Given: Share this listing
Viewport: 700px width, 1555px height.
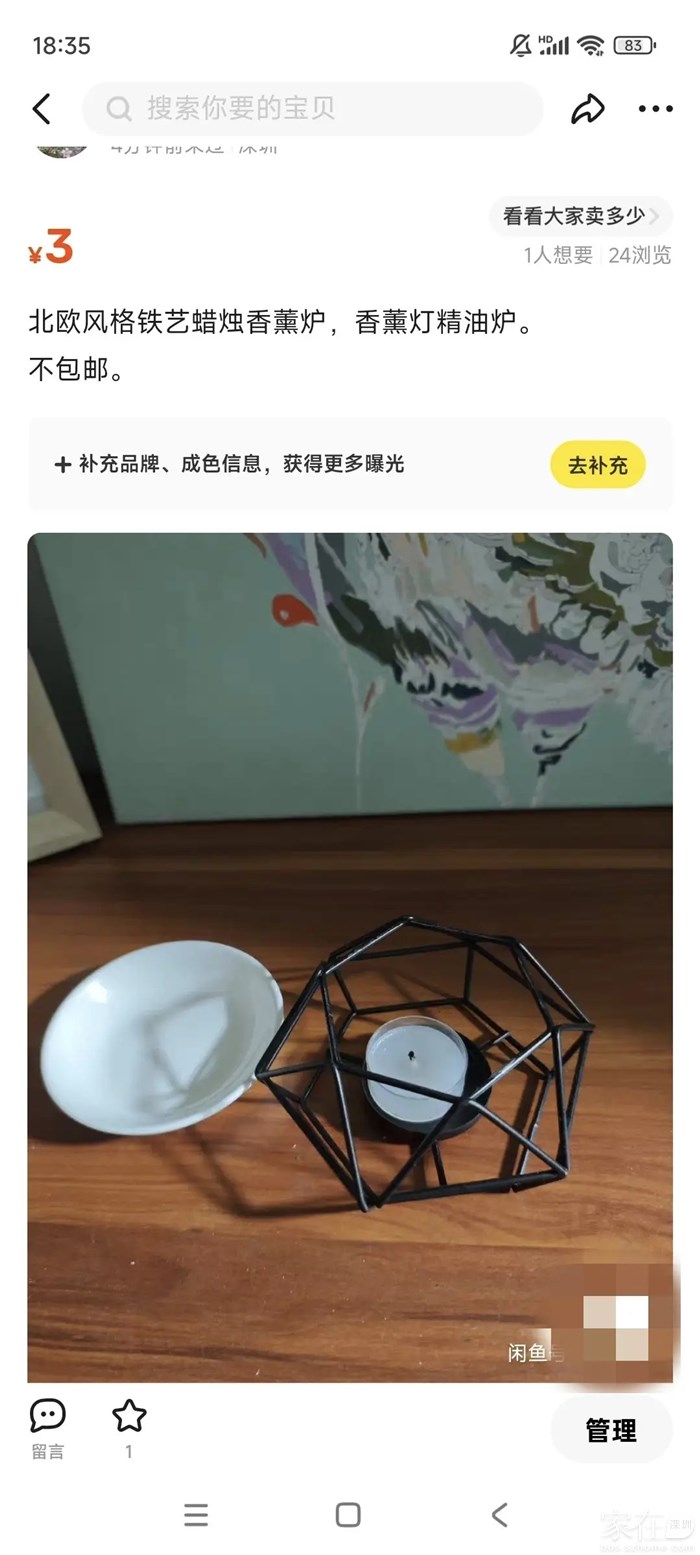Looking at the screenshot, I should pyautogui.click(x=588, y=109).
